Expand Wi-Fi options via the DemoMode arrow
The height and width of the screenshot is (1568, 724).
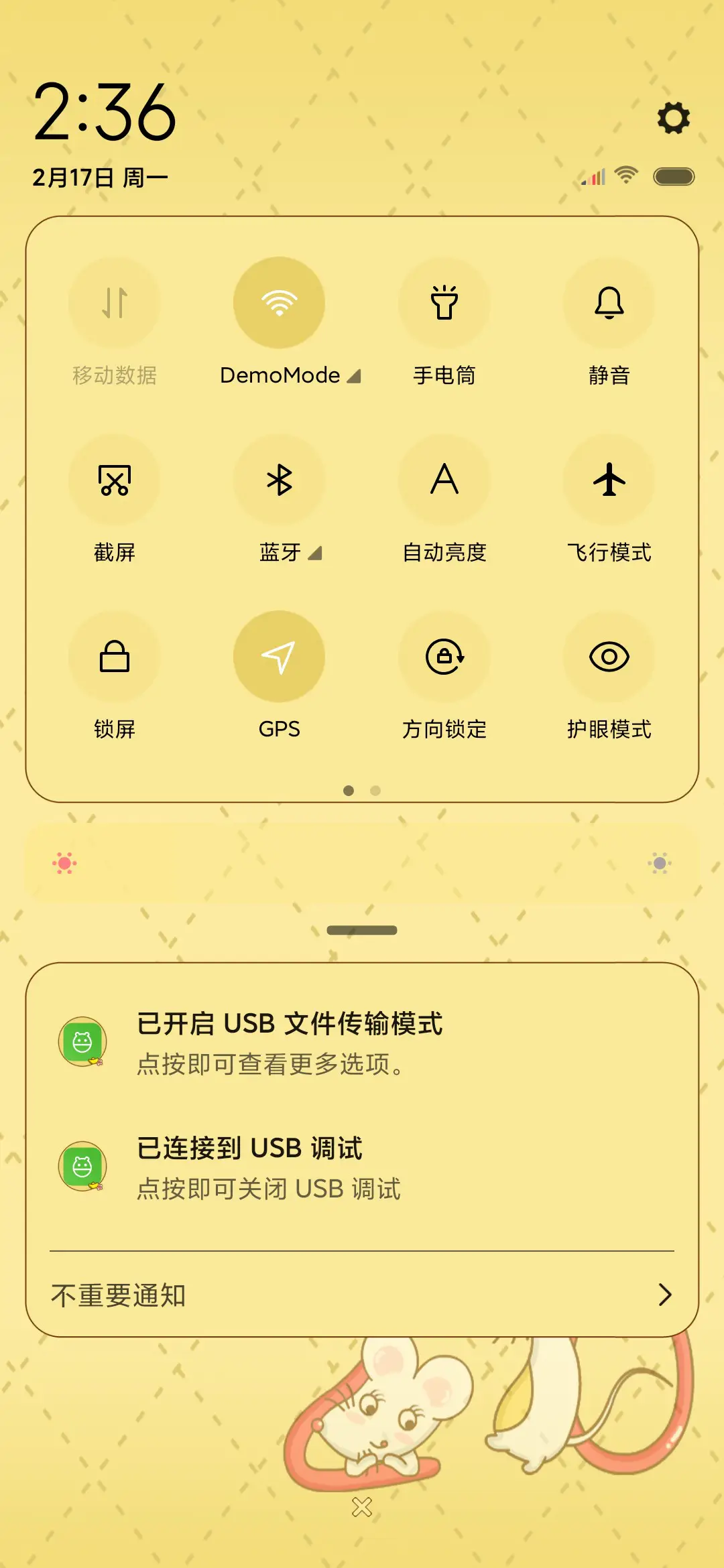355,376
